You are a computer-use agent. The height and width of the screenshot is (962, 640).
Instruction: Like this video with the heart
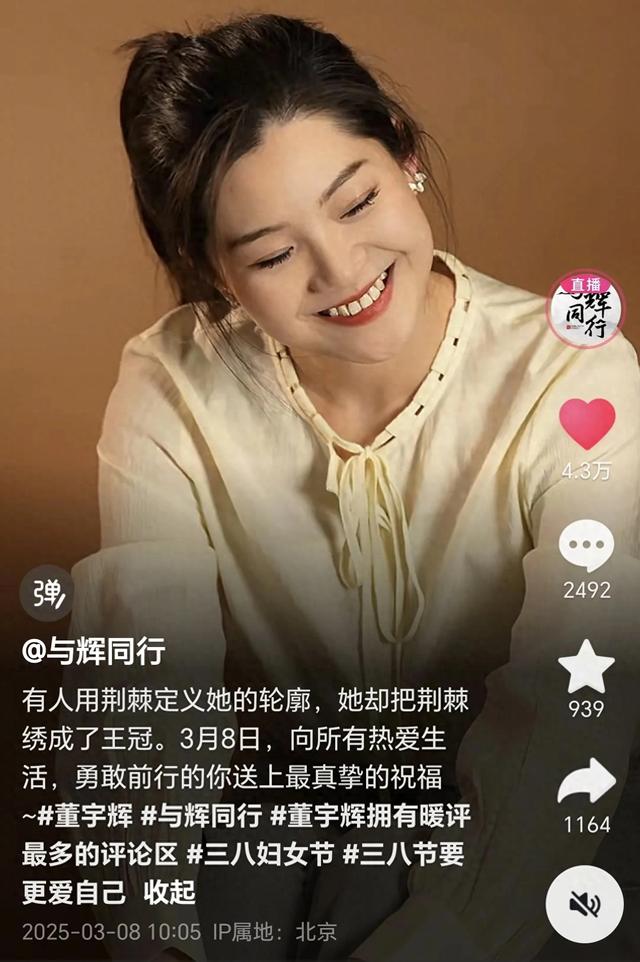[x=587, y=424]
